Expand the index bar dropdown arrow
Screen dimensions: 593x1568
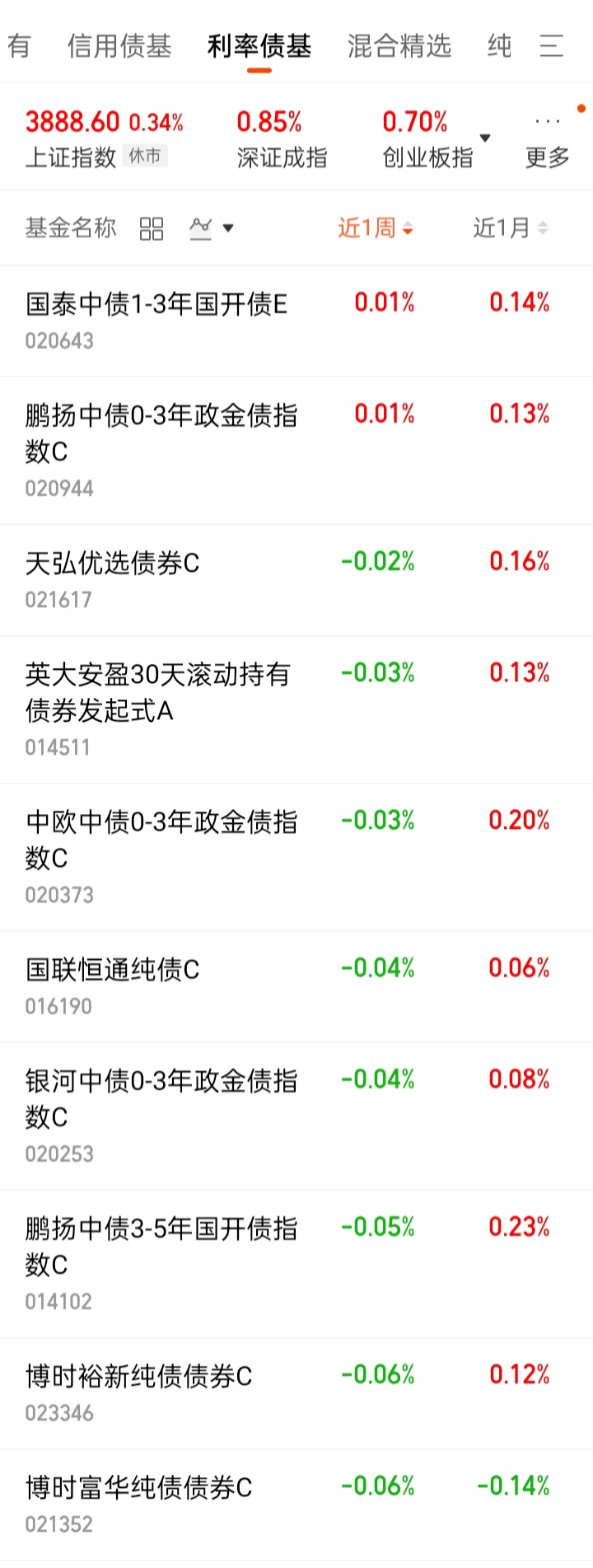tap(485, 138)
